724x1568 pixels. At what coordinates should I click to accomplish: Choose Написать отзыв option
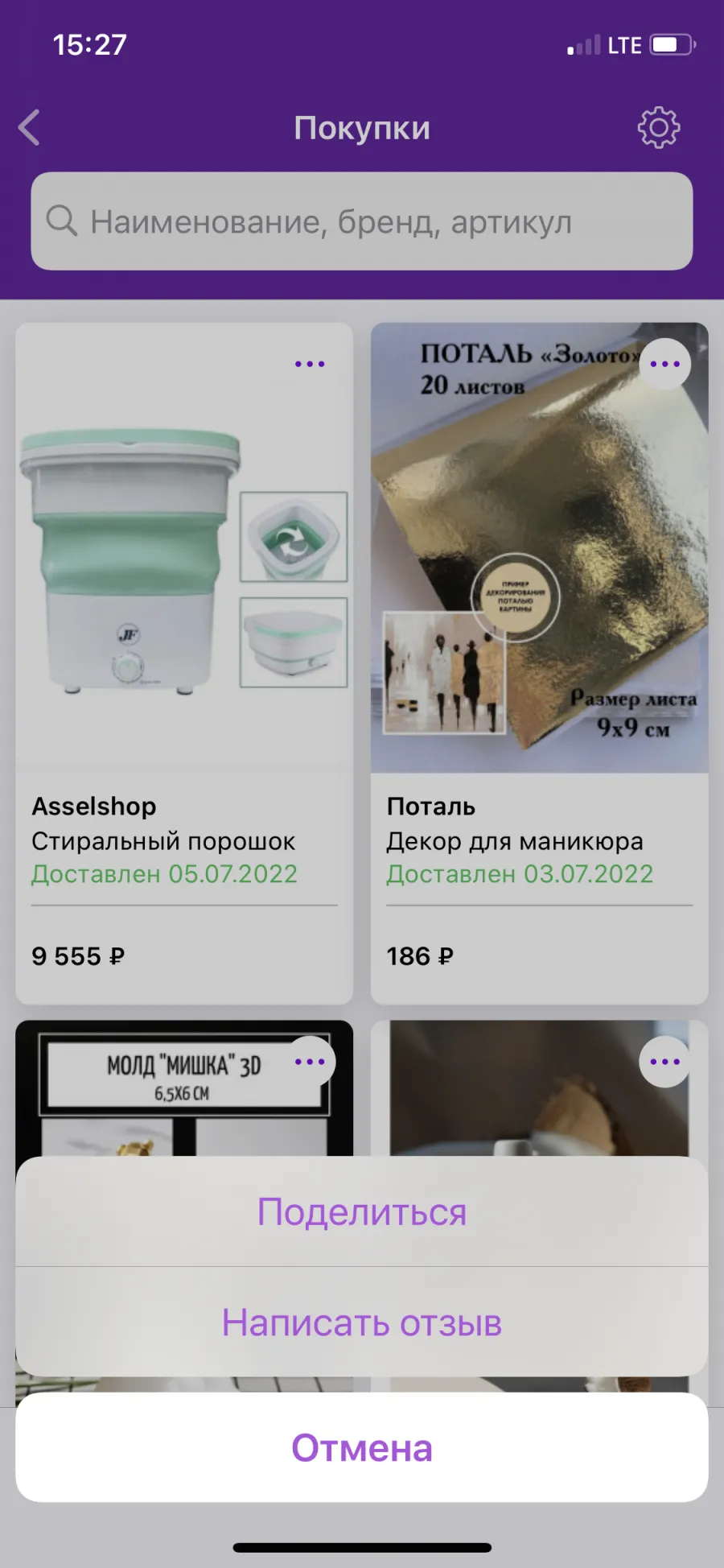click(x=362, y=1322)
